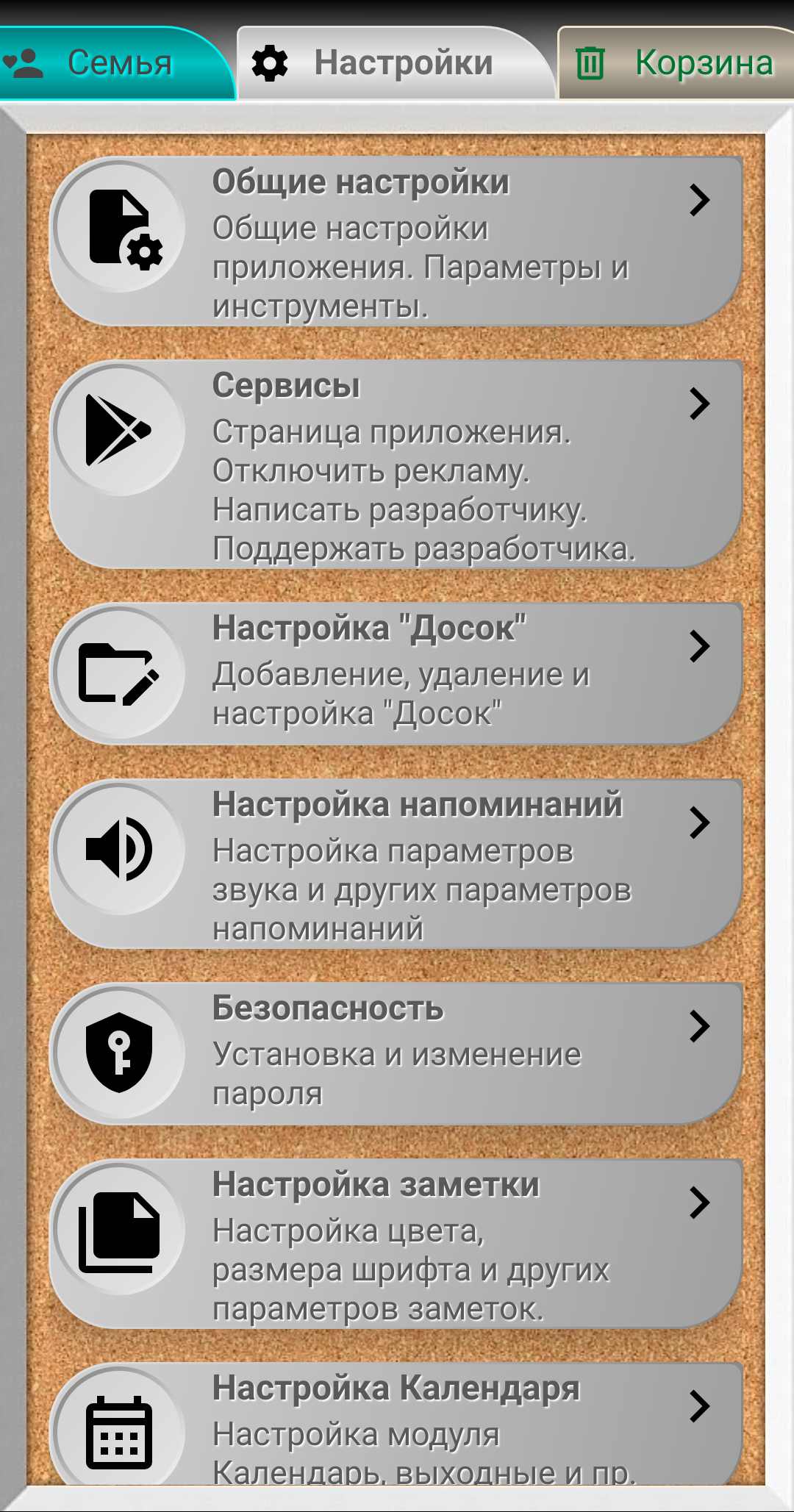
Task: Open Безопасность password settings
Action: pyautogui.click(x=396, y=1053)
